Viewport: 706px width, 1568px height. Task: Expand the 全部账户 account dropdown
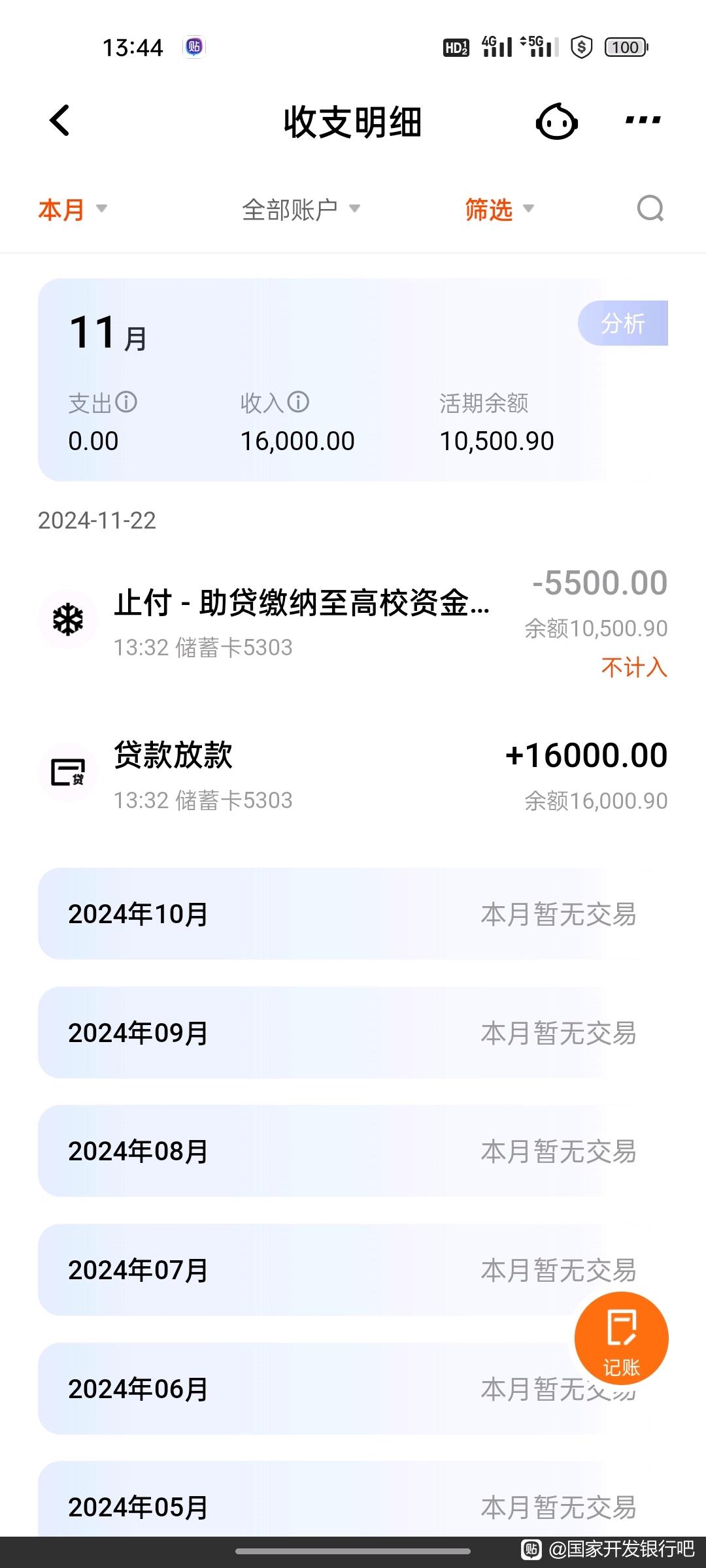click(x=301, y=210)
